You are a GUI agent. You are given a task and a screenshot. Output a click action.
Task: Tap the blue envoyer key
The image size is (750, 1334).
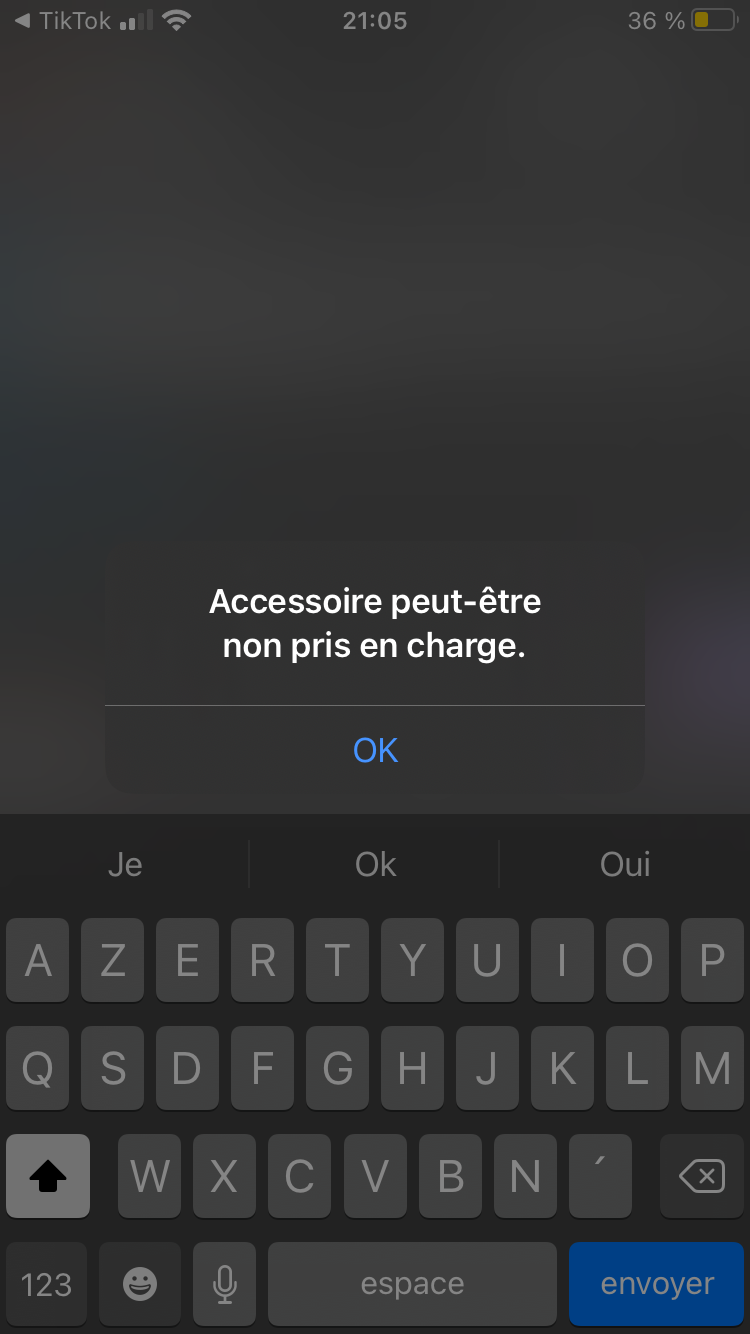click(657, 1284)
